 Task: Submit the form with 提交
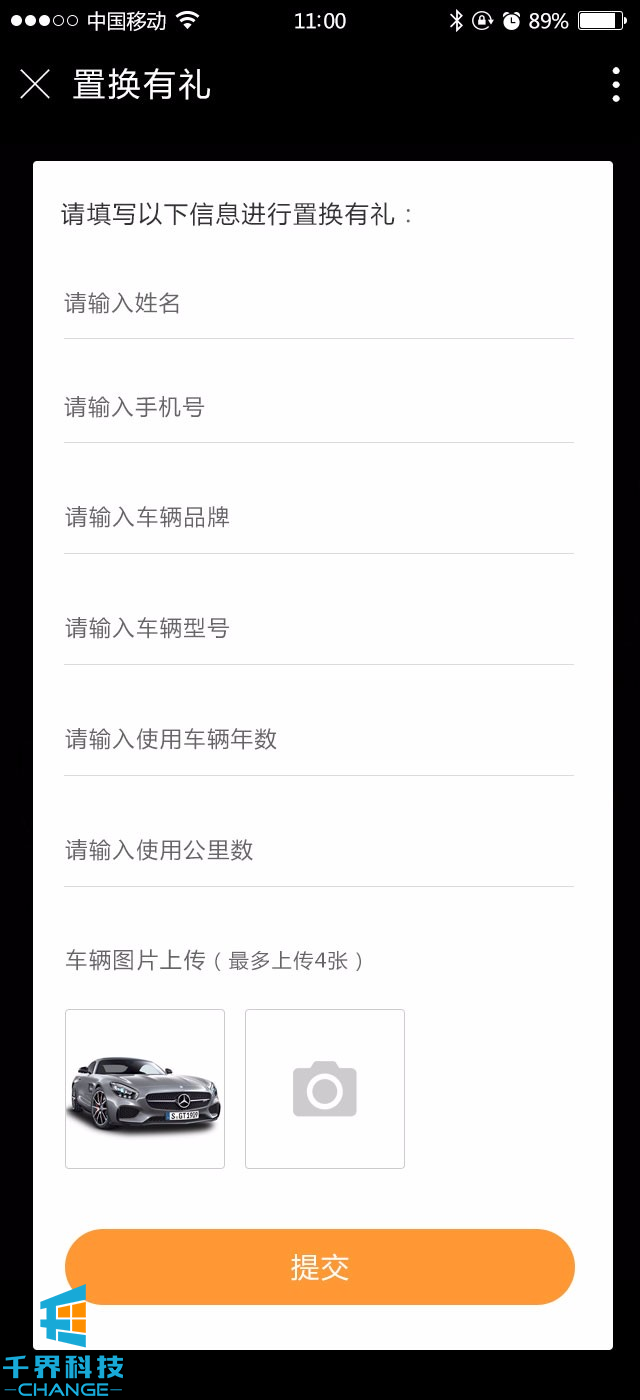[320, 1267]
